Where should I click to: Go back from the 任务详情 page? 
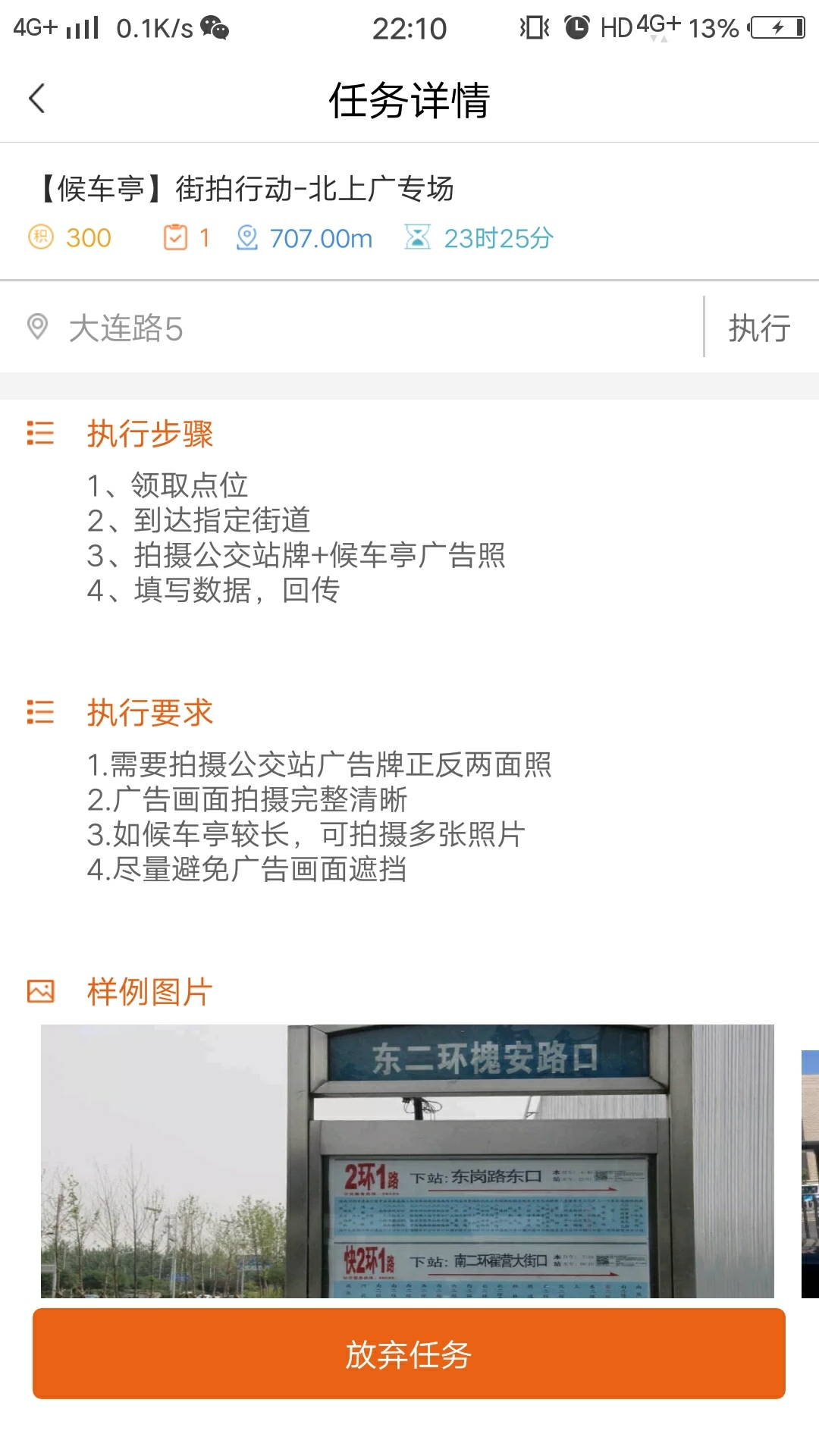[x=37, y=99]
